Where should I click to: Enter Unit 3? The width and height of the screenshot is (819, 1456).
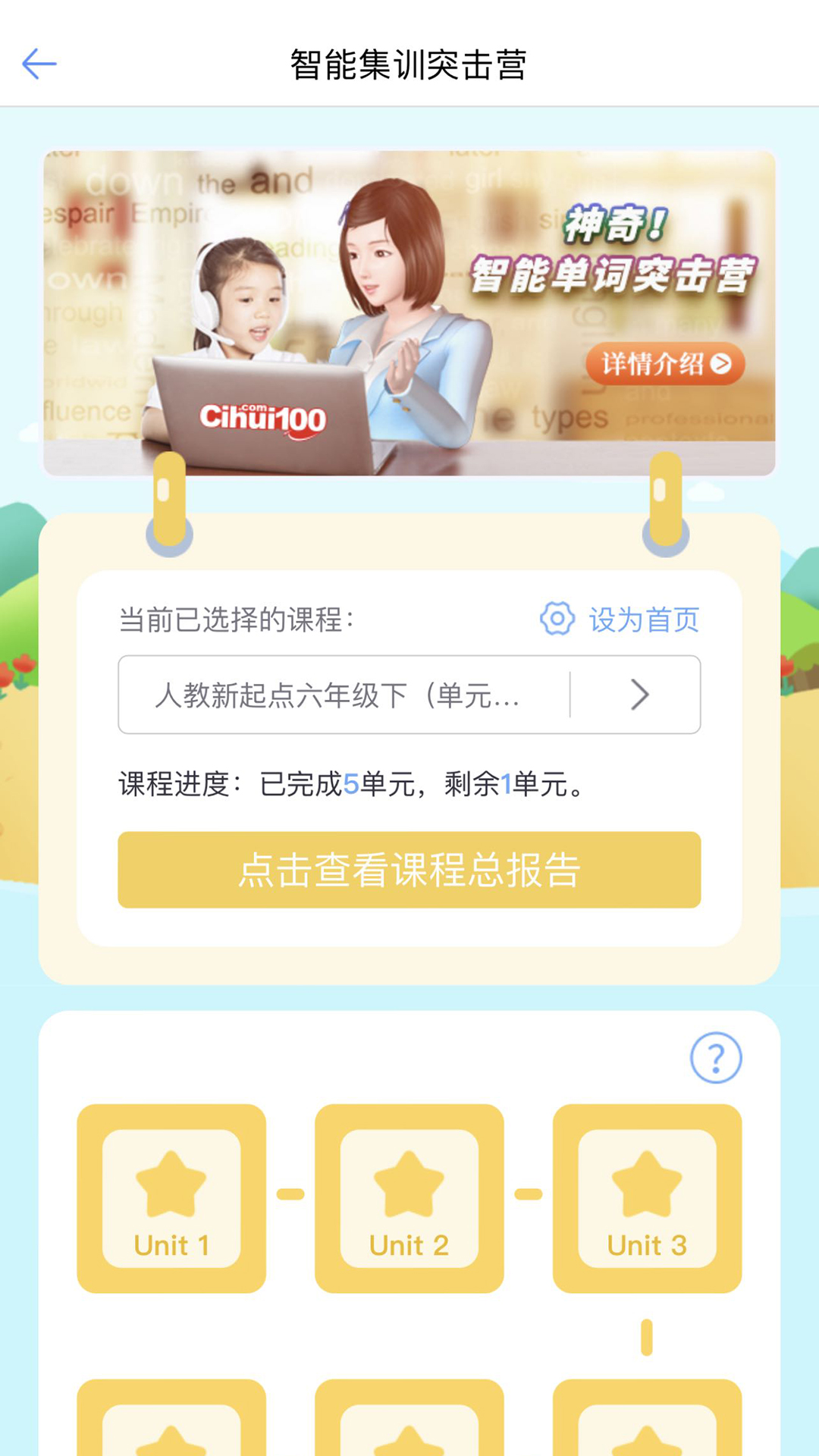647,1198
